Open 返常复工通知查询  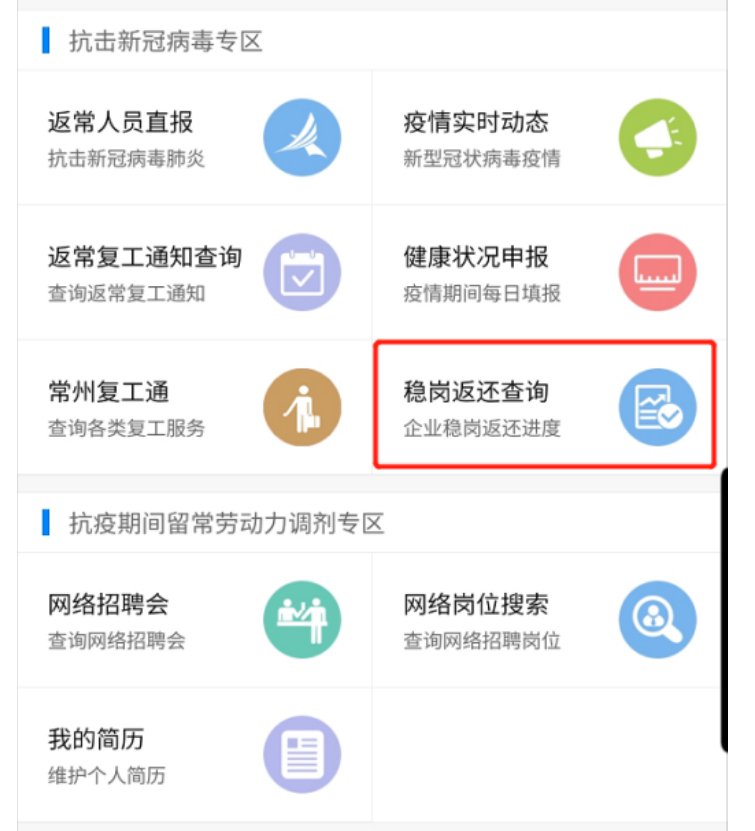194,272
